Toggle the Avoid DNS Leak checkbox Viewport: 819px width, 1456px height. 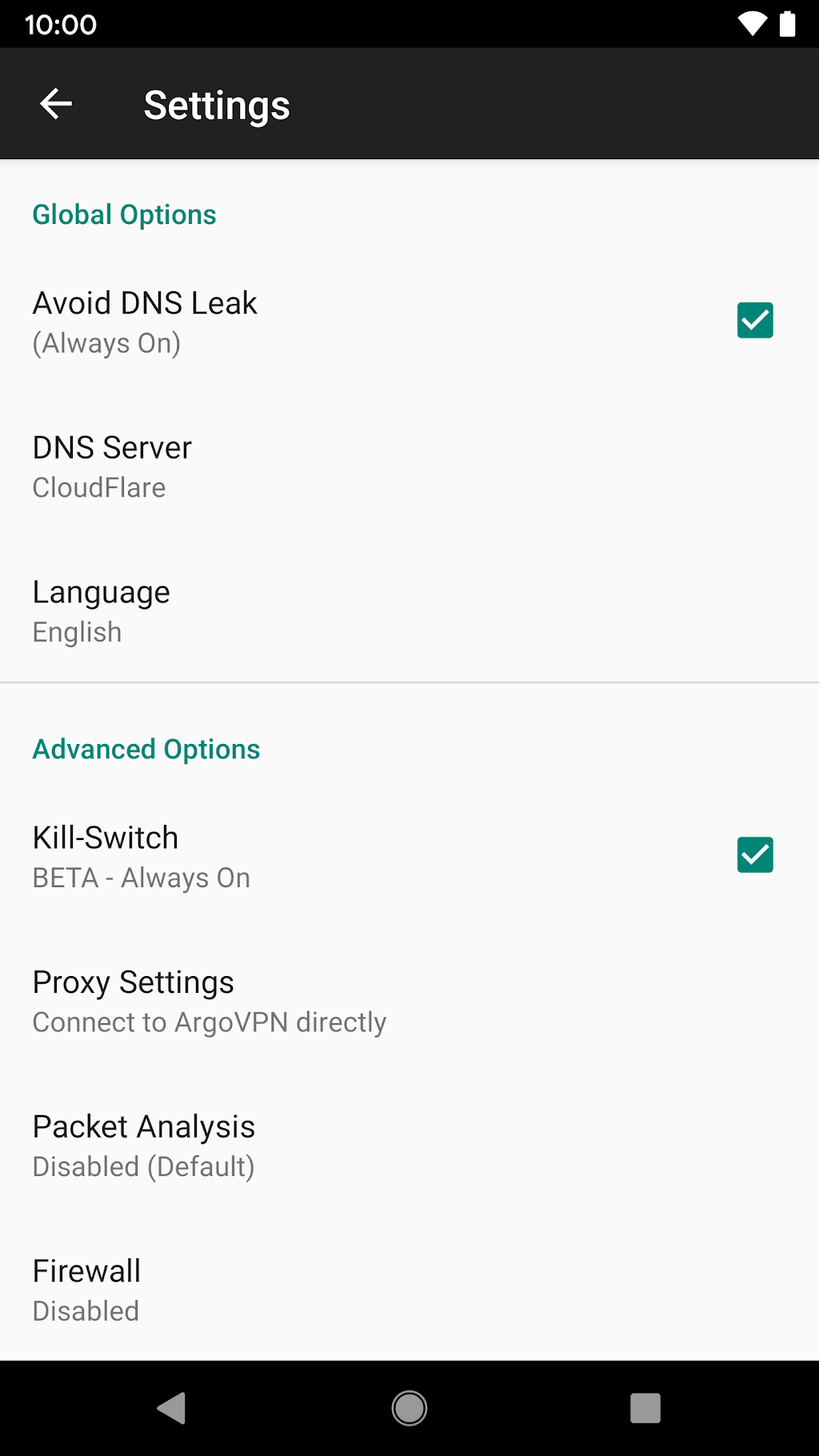[755, 321]
